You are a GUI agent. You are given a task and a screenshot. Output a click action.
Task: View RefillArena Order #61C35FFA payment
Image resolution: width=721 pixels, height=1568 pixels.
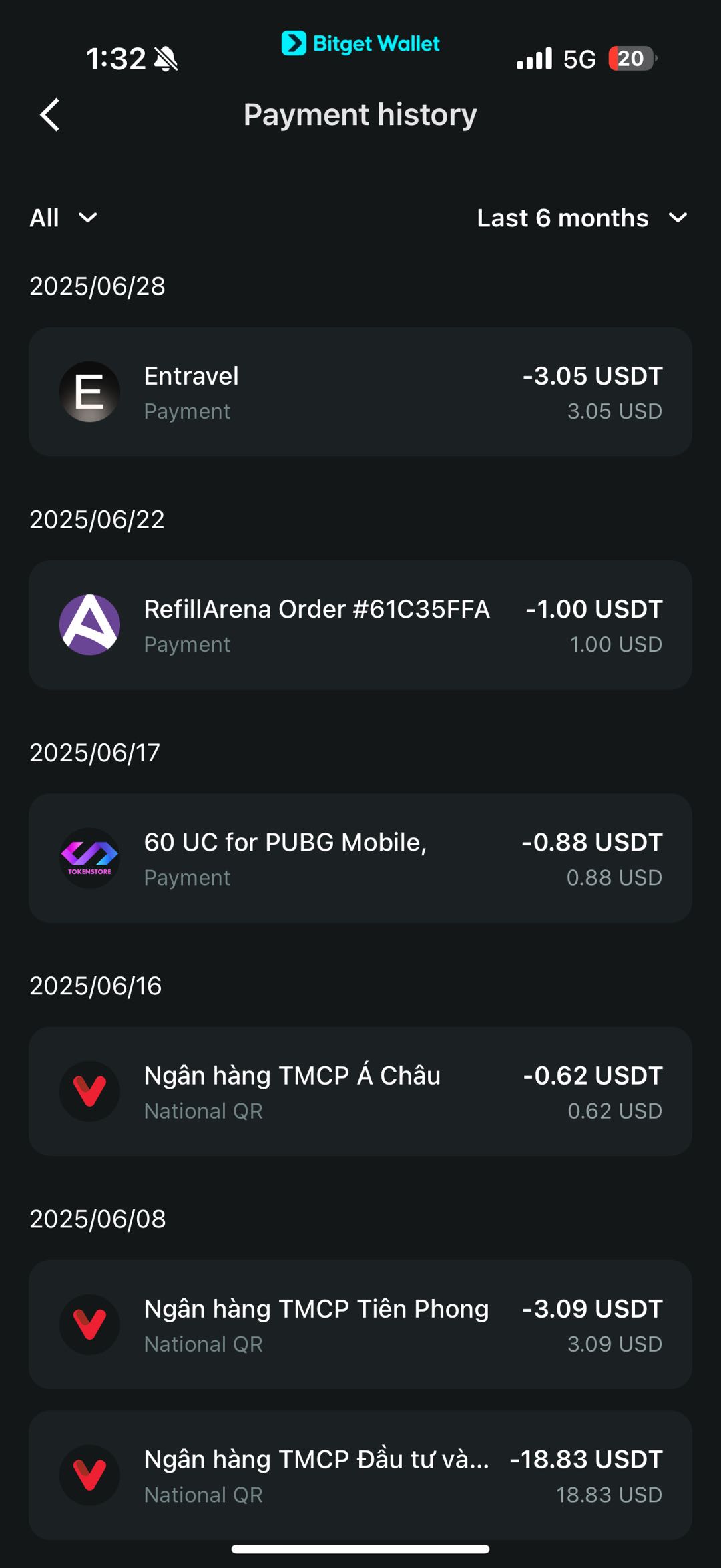(x=360, y=625)
